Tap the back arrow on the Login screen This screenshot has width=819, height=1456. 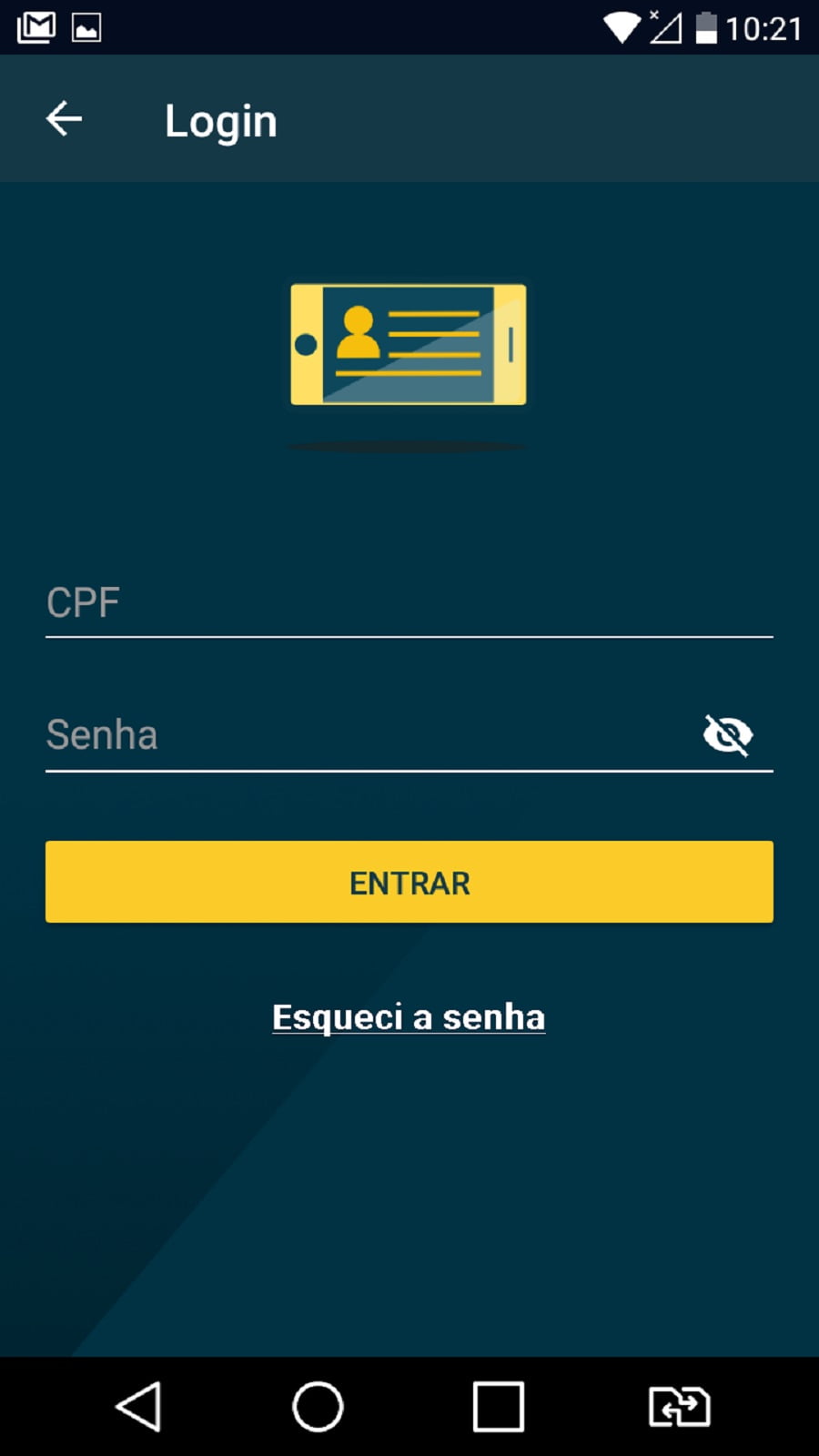64,119
